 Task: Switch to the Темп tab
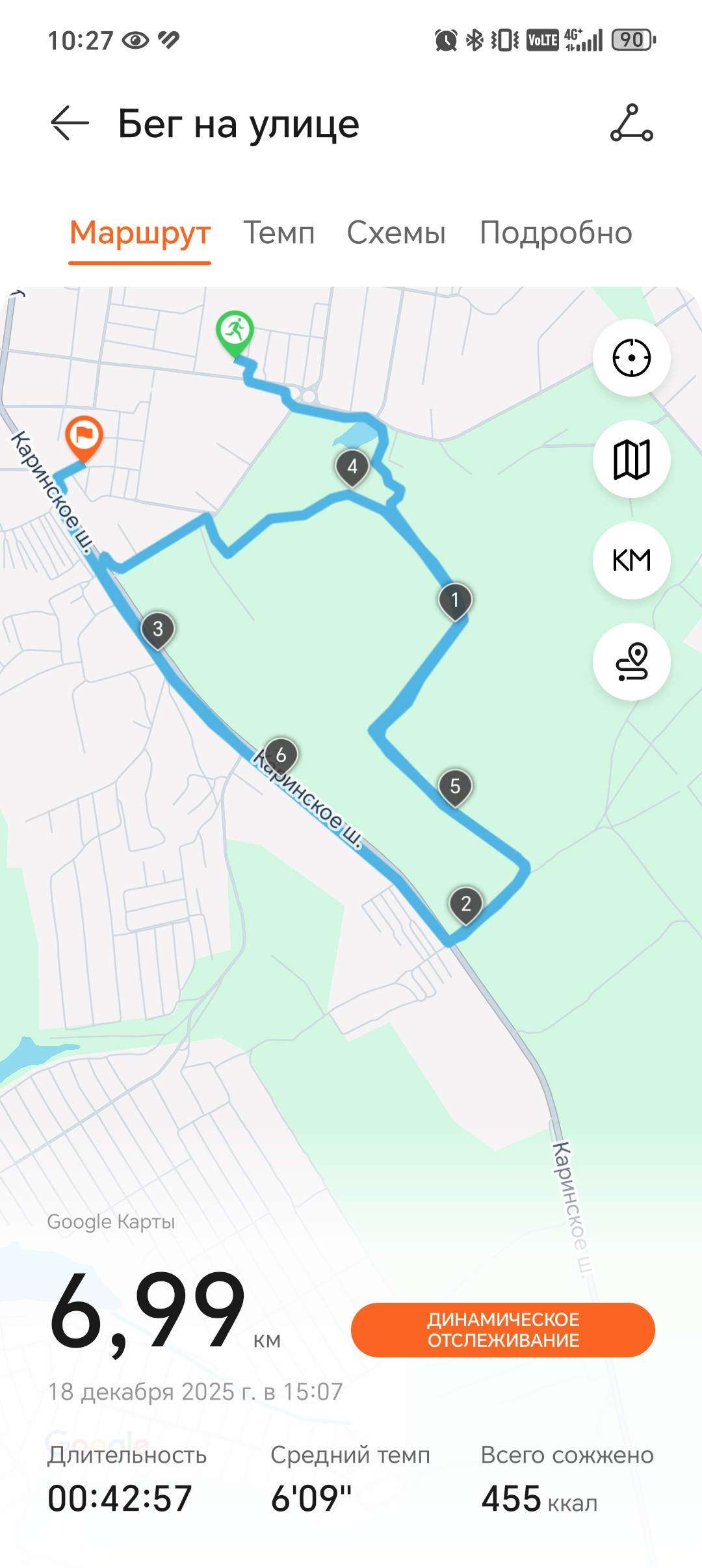click(279, 232)
